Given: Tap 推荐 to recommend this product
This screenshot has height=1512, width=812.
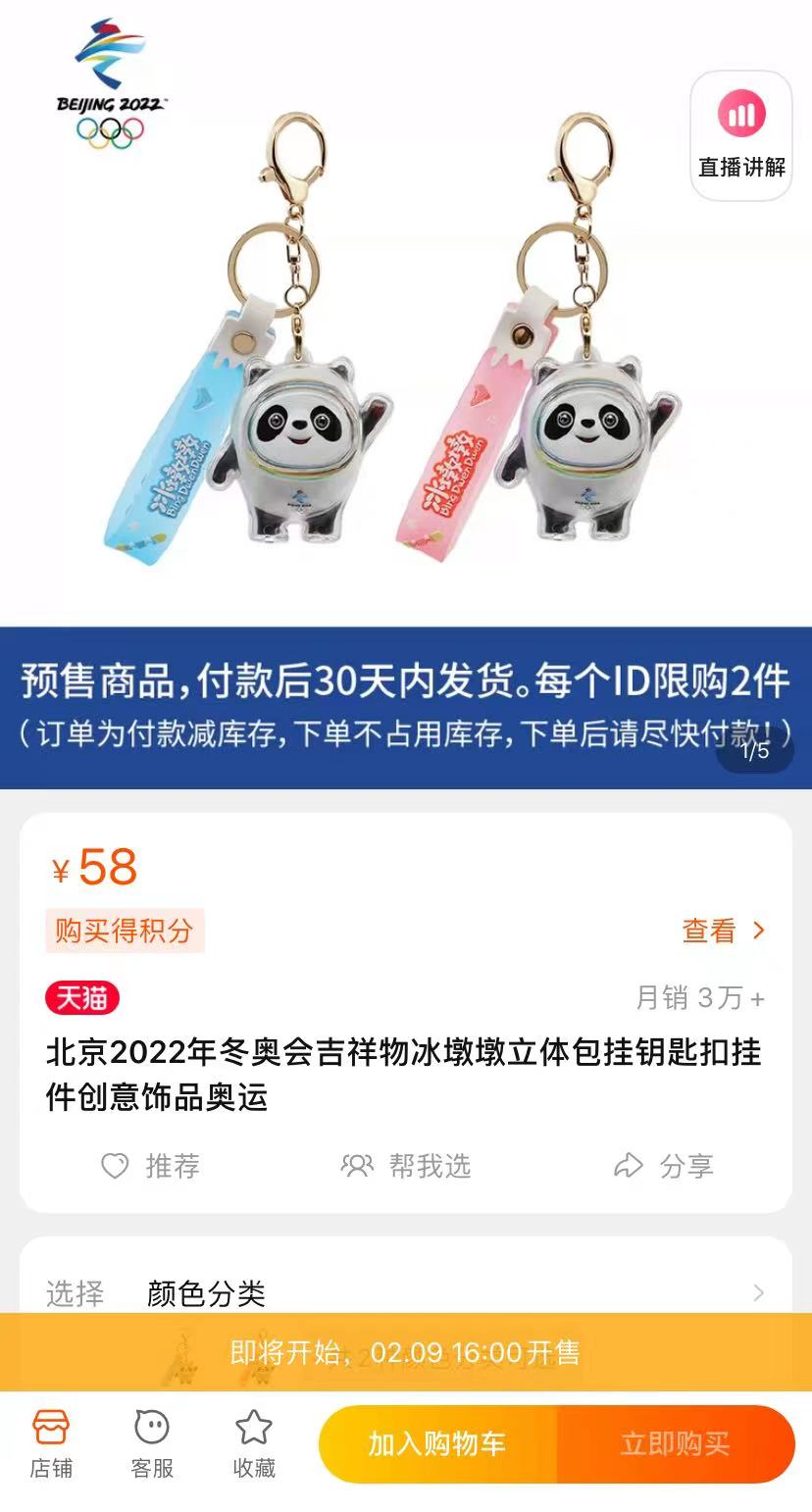Looking at the screenshot, I should click(151, 1166).
